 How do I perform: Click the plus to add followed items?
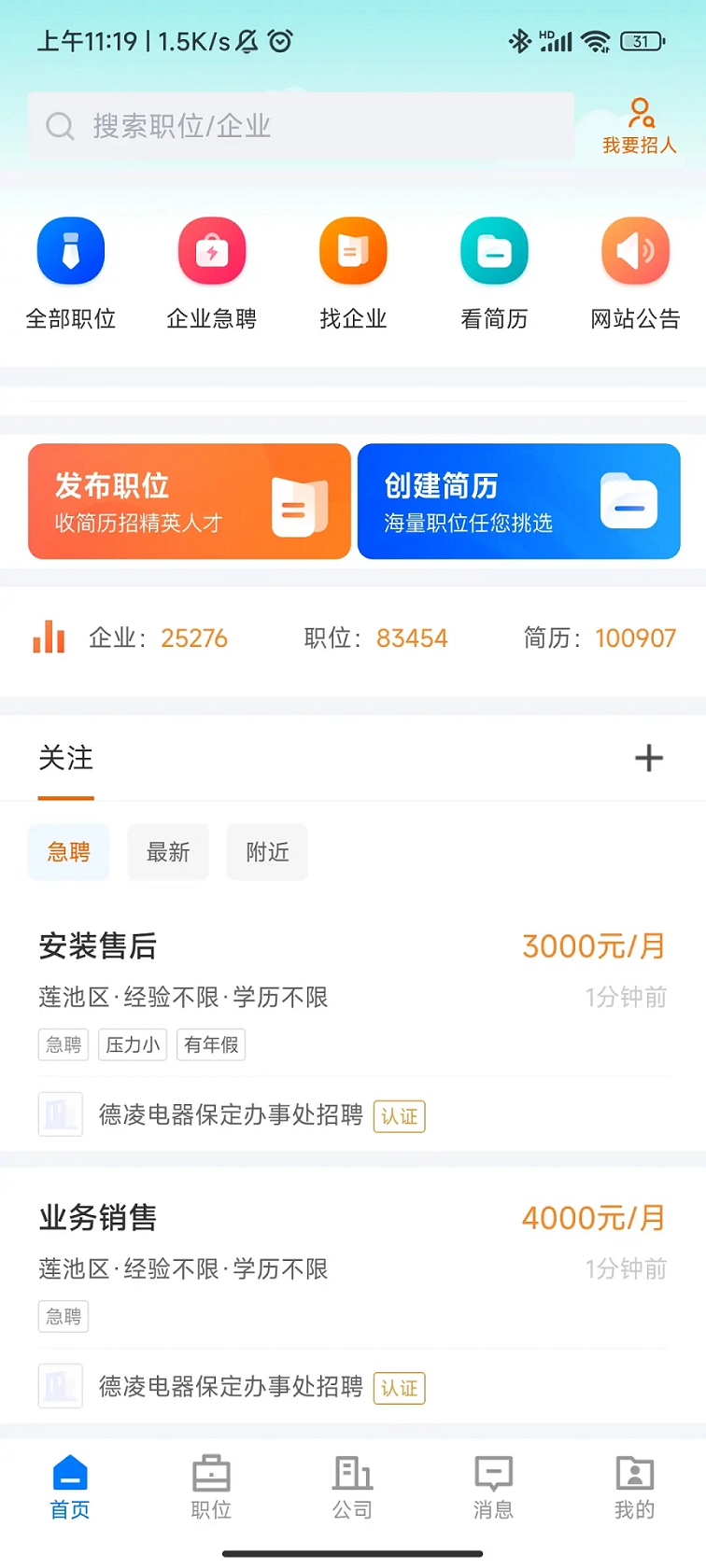[649, 759]
